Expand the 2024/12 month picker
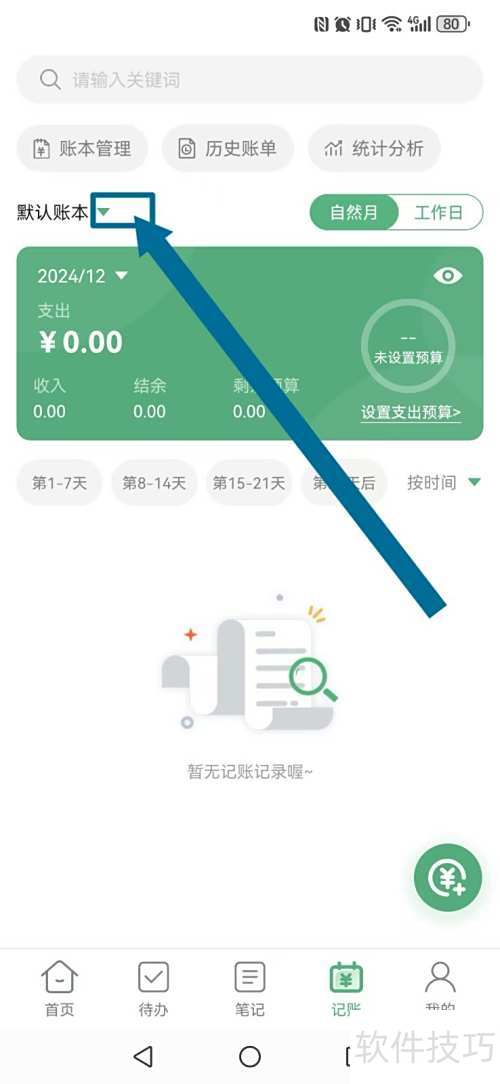The image size is (500, 1084). click(83, 277)
